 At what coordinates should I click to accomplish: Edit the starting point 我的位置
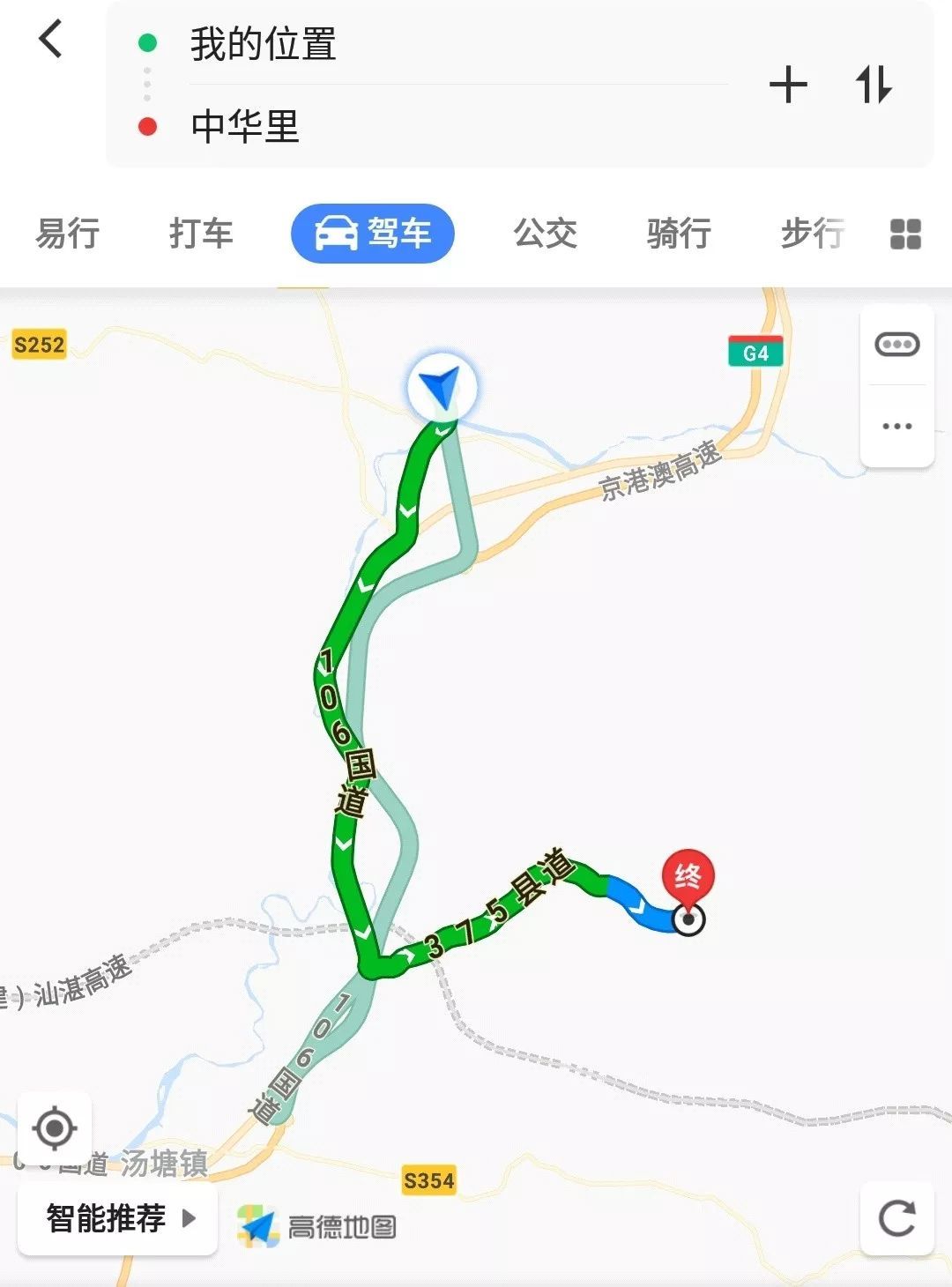pos(263,44)
